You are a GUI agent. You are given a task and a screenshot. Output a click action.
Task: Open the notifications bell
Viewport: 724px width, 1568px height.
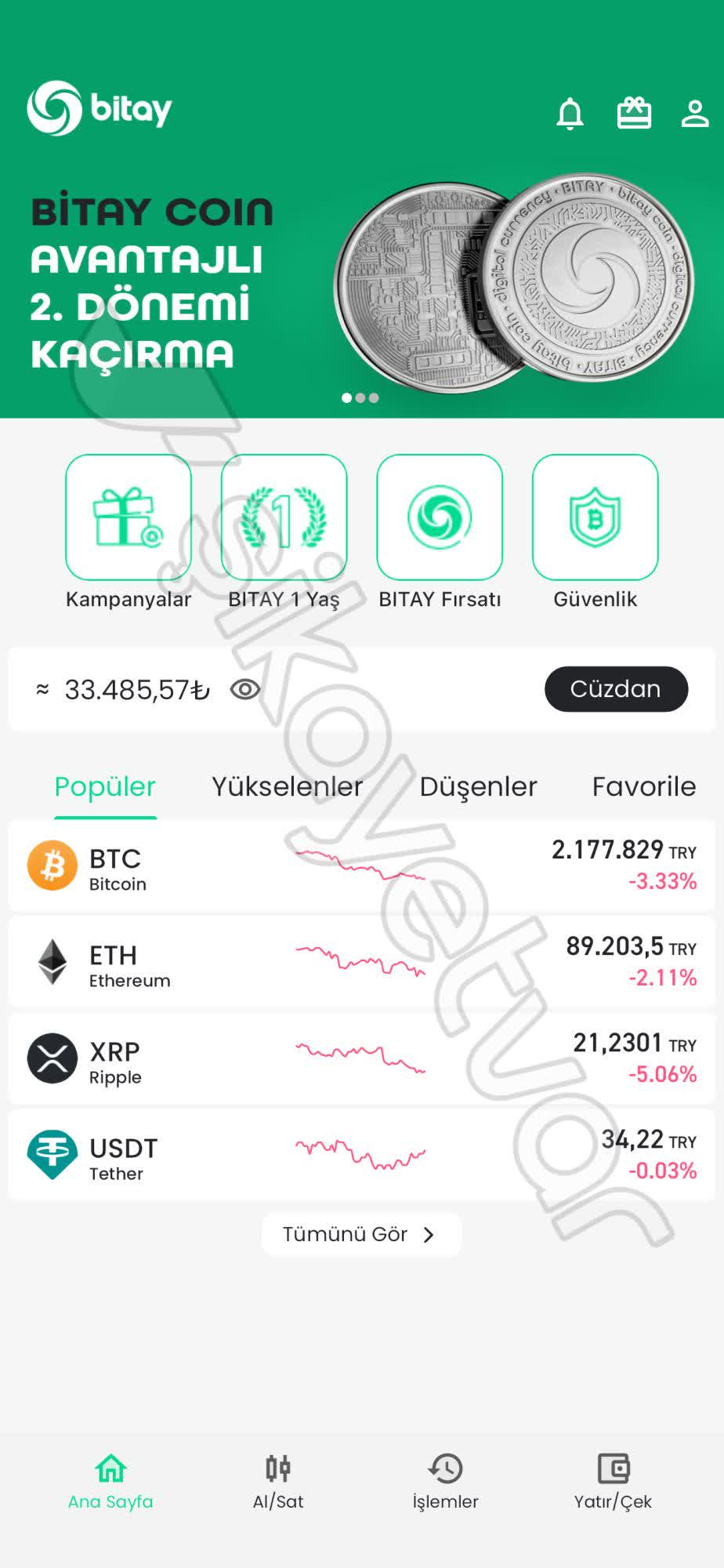pos(570,114)
